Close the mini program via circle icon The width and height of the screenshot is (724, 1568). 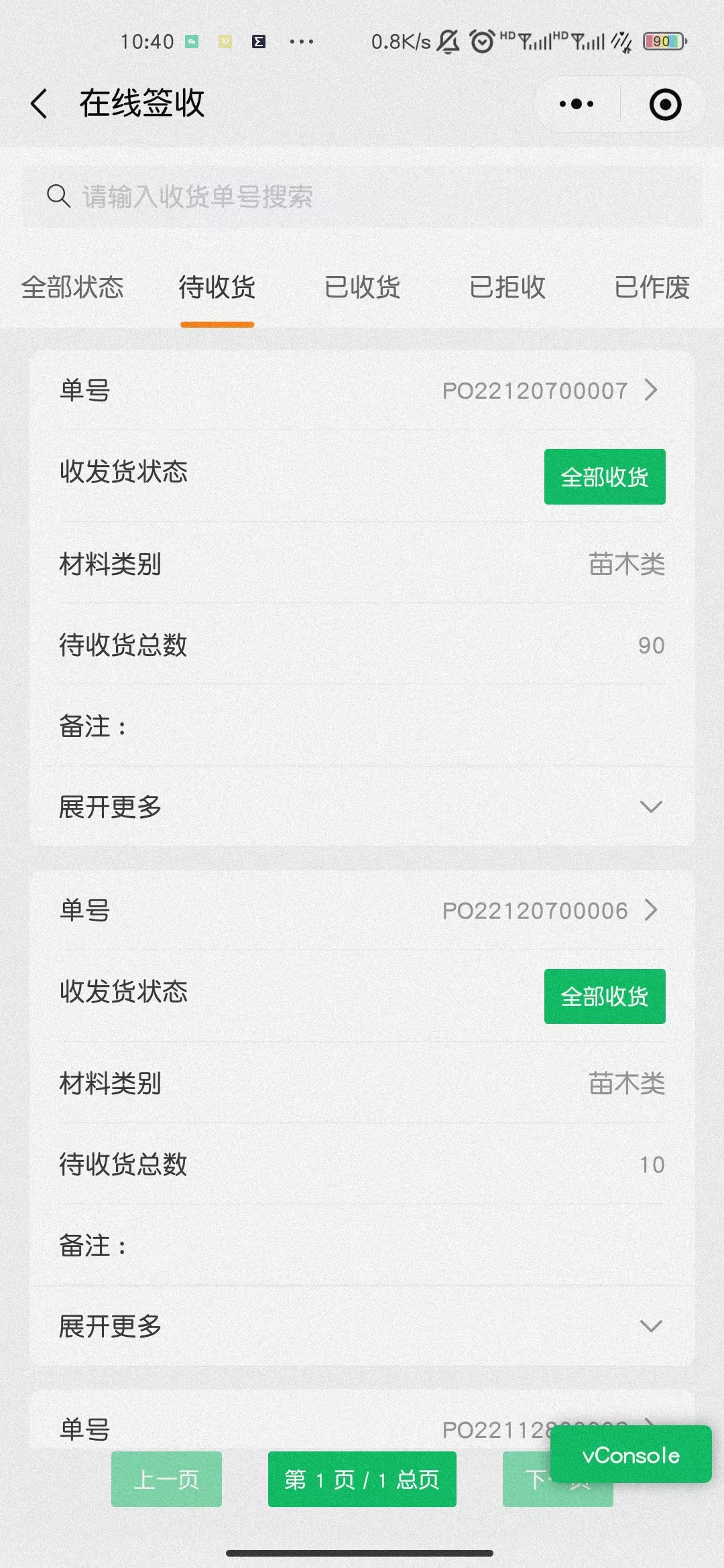[665, 105]
